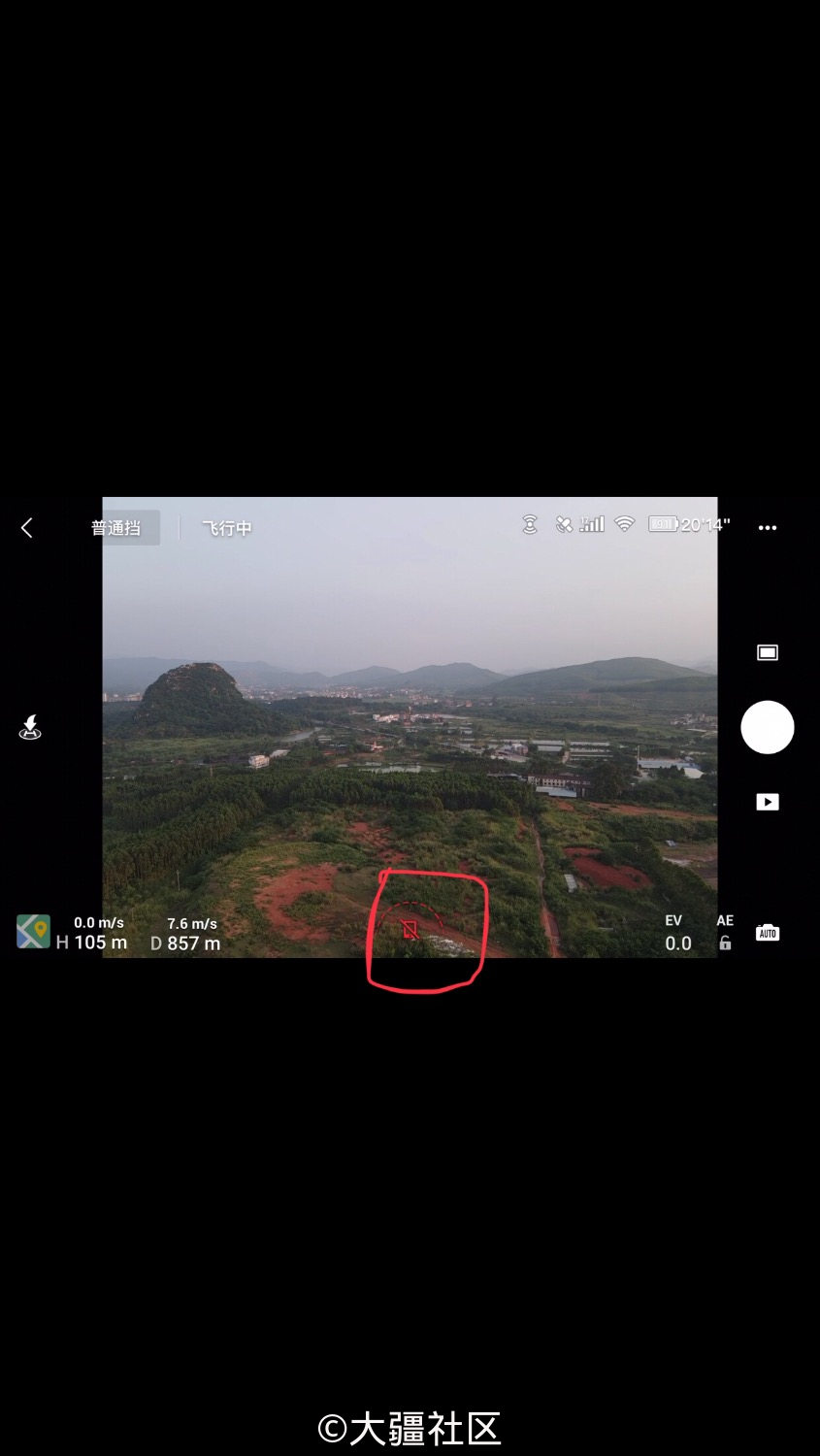Open the mini map thumbnail
Viewport: 820px width, 1456px height.
pyautogui.click(x=33, y=932)
